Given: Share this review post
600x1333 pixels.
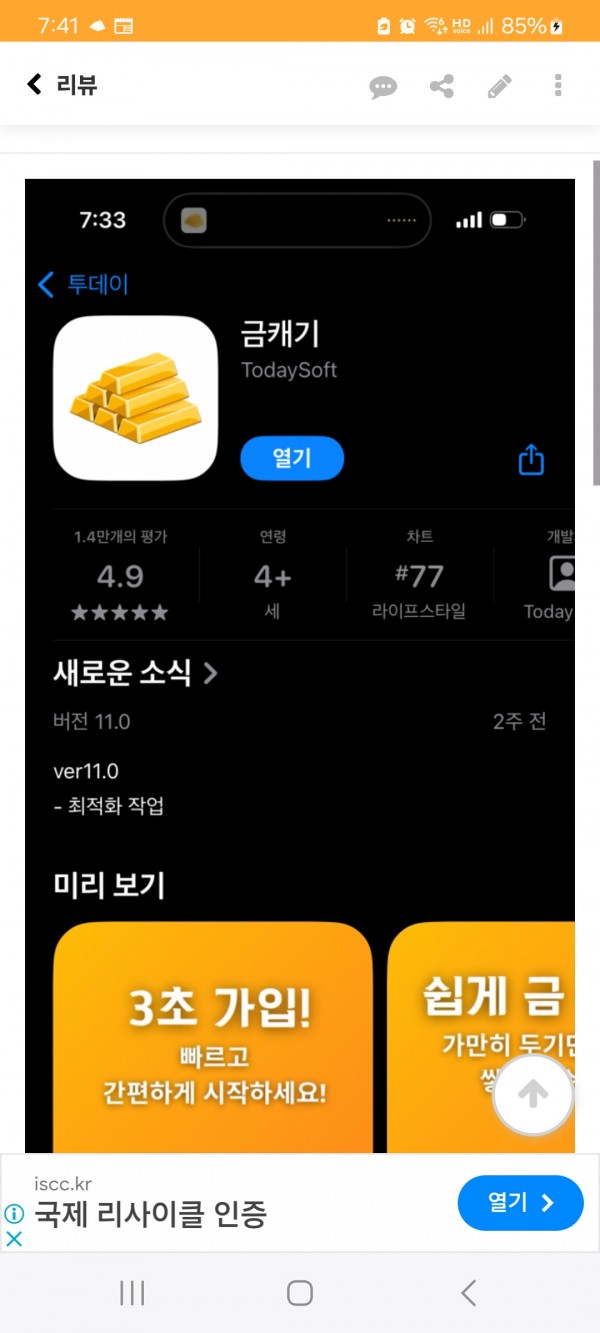Looking at the screenshot, I should pos(441,86).
